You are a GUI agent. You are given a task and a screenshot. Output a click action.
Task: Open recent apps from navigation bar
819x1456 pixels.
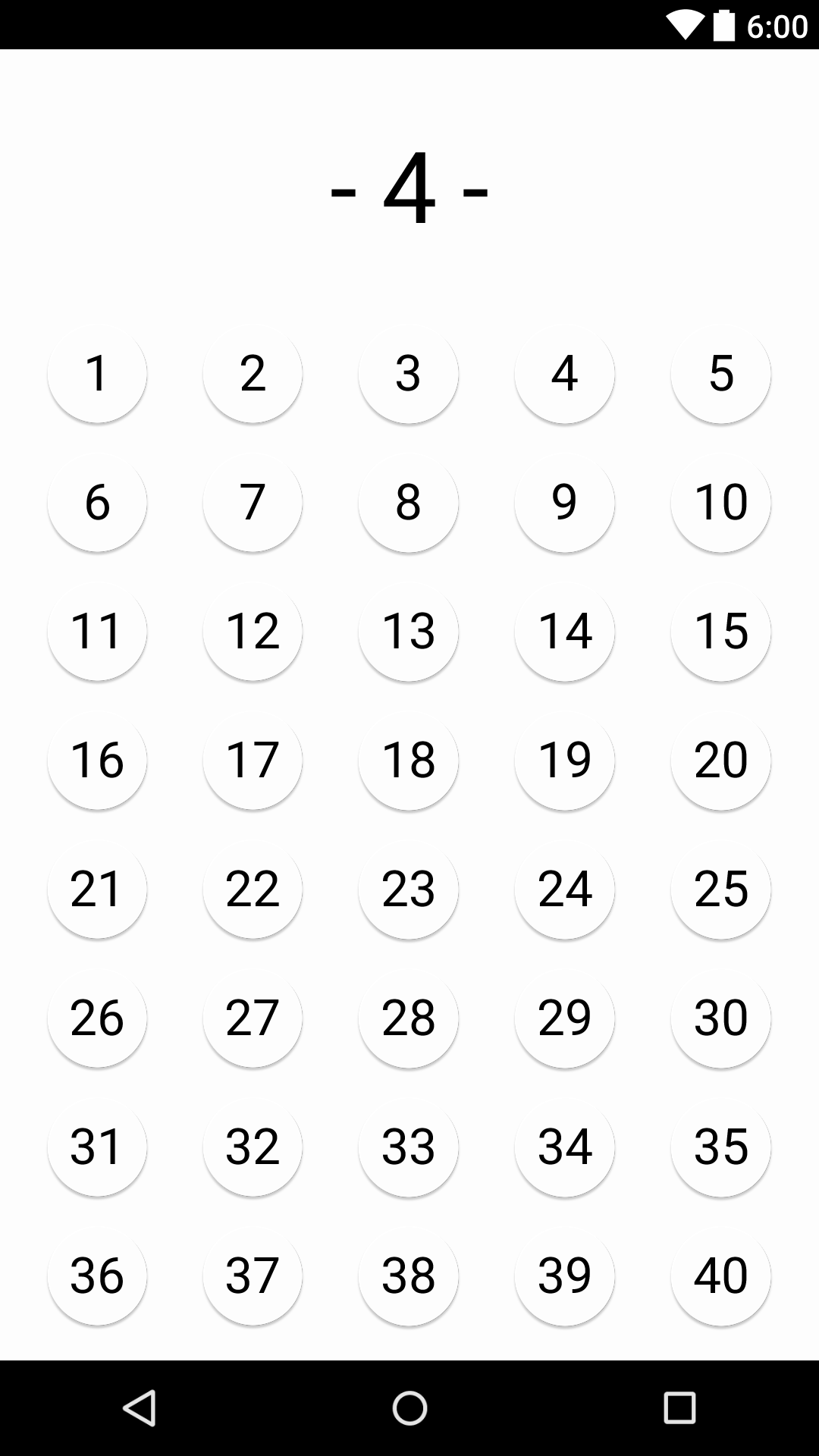click(x=679, y=1408)
